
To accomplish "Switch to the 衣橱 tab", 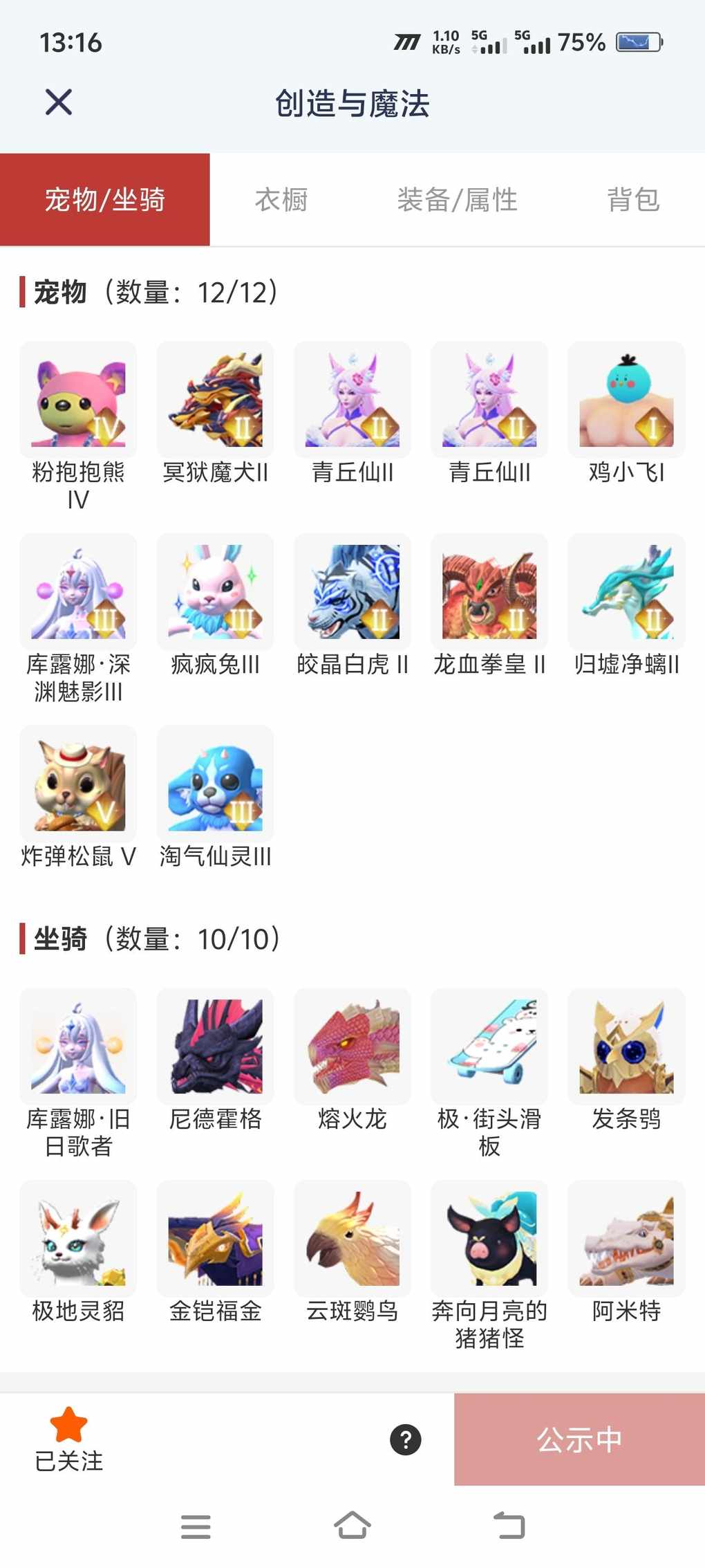I will click(x=281, y=200).
